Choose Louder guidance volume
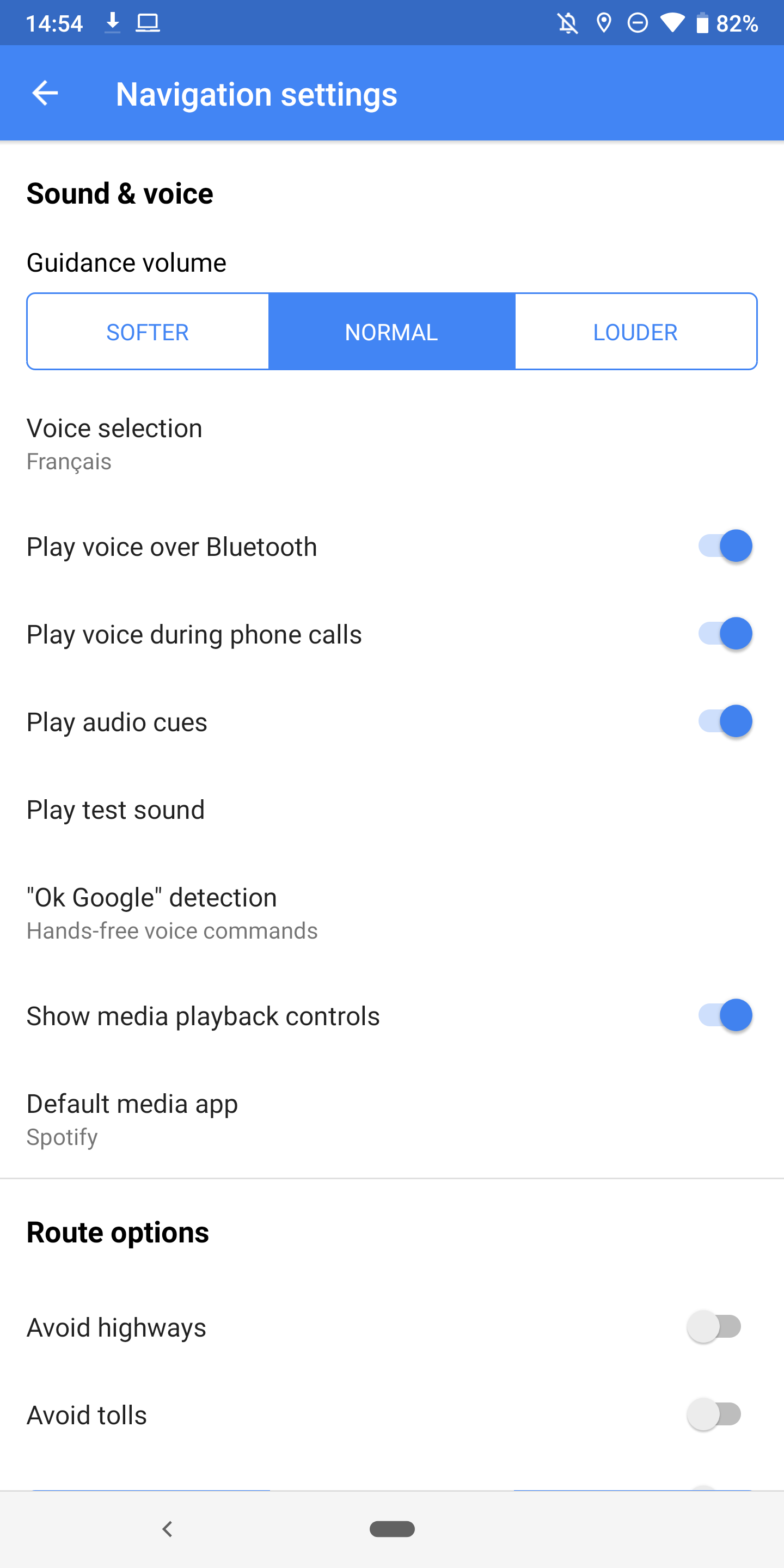Viewport: 784px width, 1568px height. tap(635, 332)
